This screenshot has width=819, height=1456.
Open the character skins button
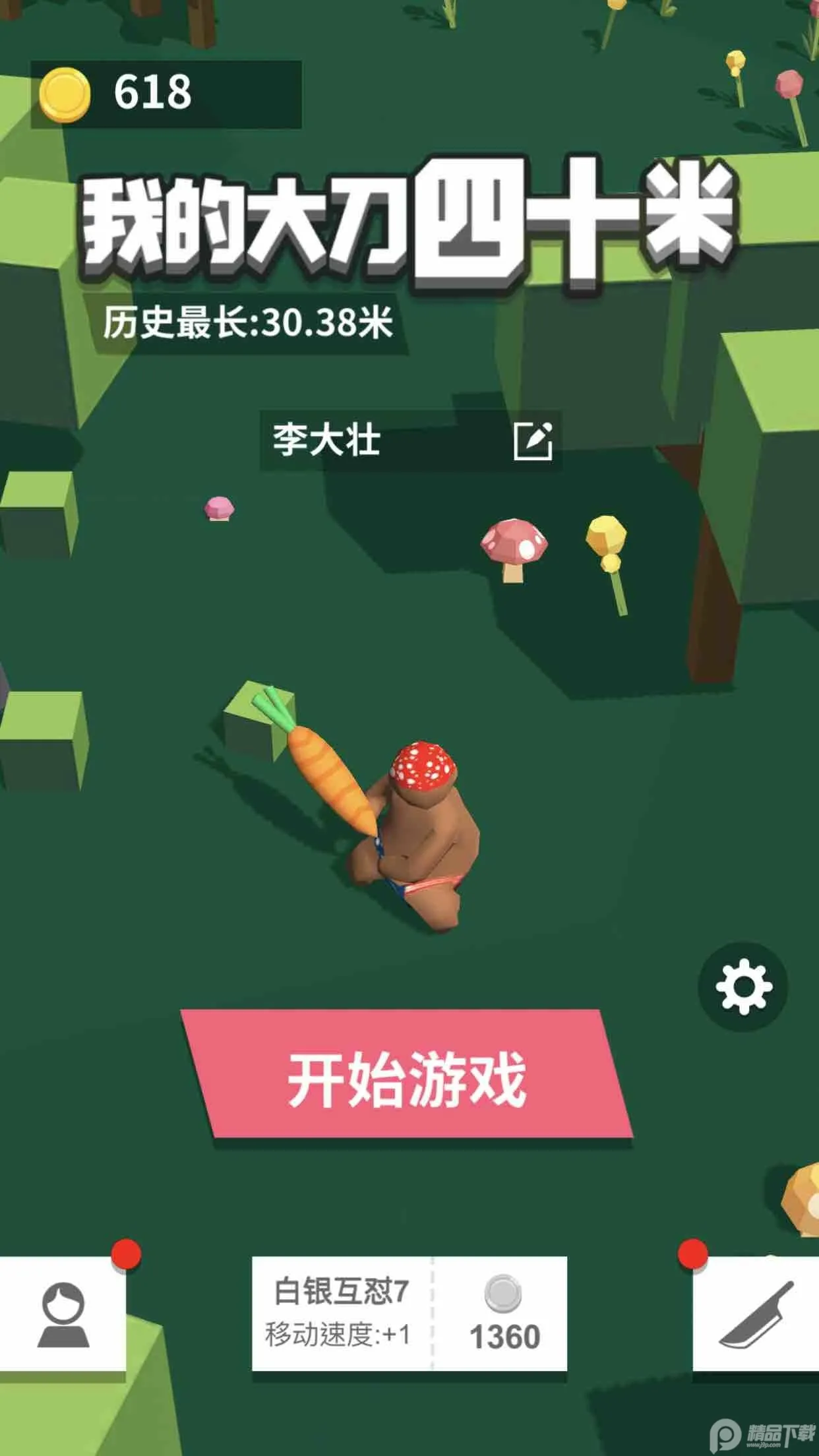pos(63,1315)
